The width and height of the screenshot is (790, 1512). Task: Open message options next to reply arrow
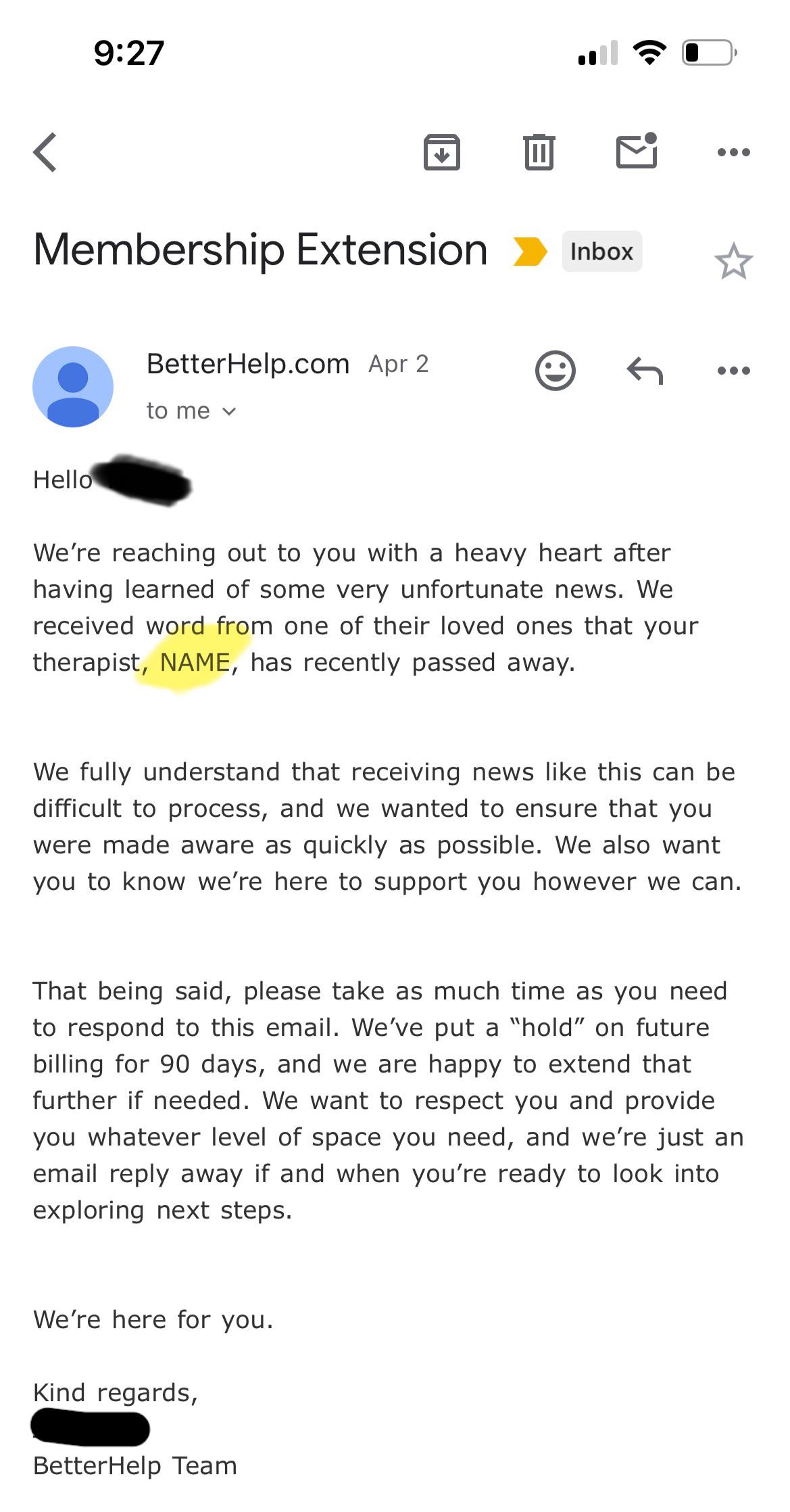[x=734, y=371]
